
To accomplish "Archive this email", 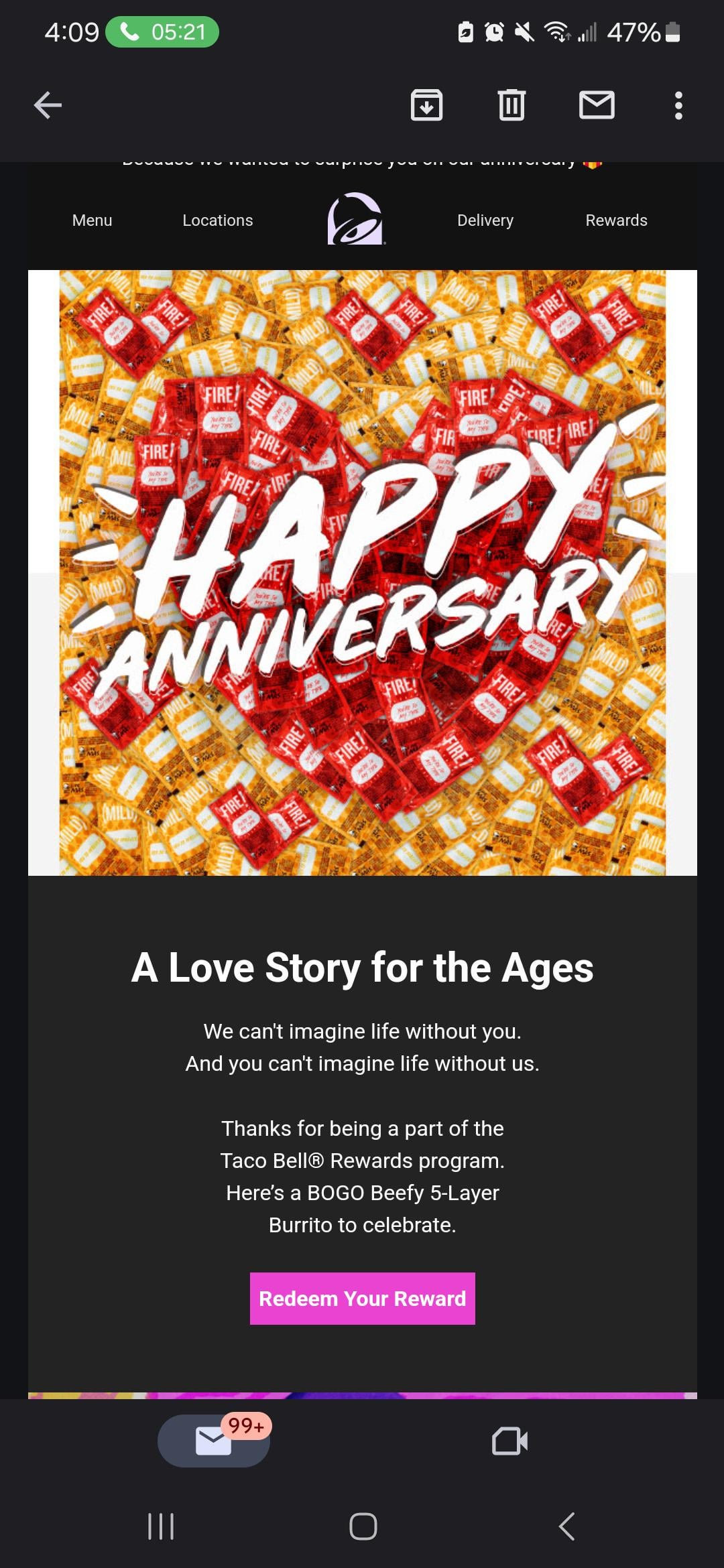I will [426, 105].
